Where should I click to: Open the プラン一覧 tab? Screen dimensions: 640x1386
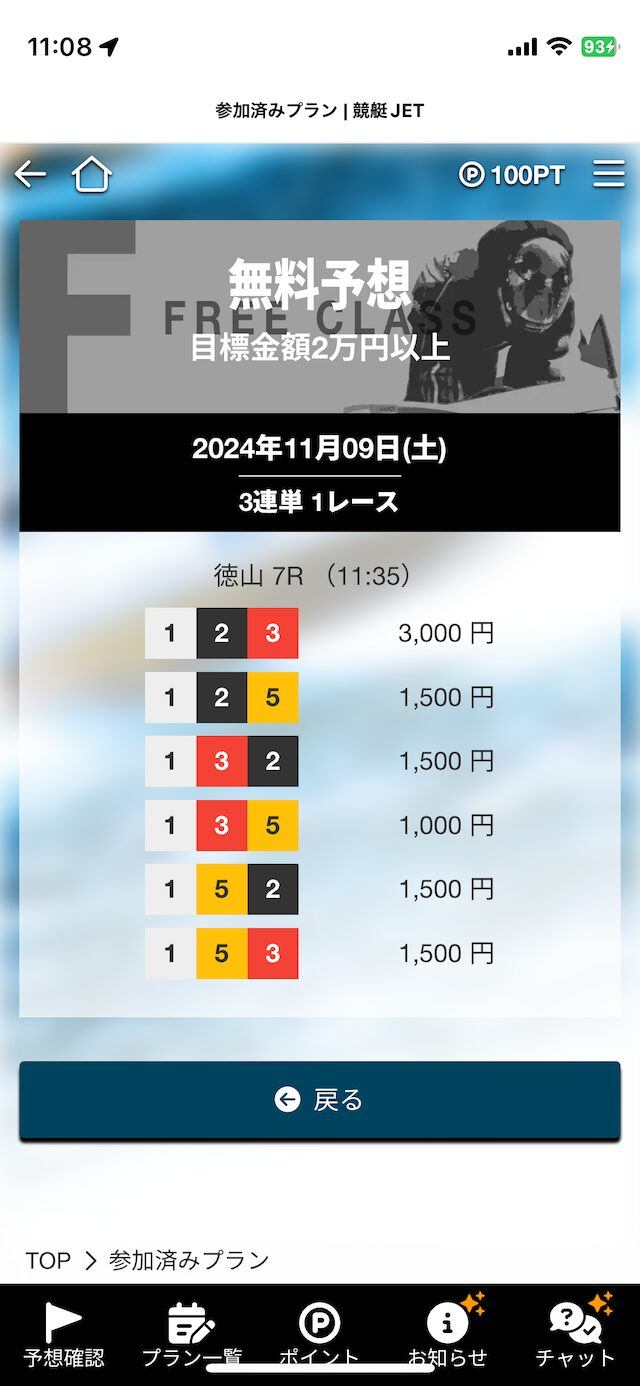click(192, 1334)
